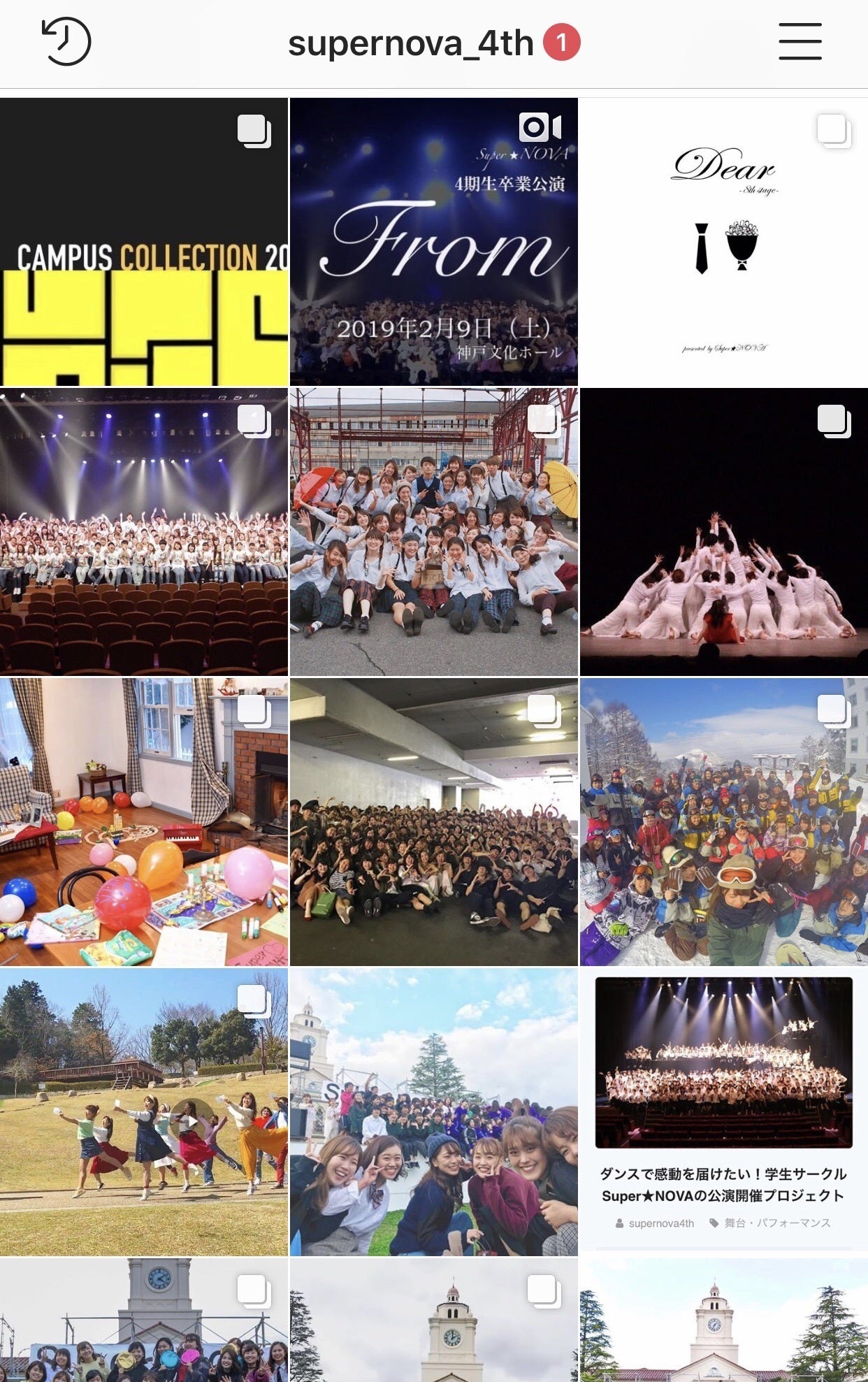
Task: Open the selfie group under the fir tree
Action: (433, 1111)
